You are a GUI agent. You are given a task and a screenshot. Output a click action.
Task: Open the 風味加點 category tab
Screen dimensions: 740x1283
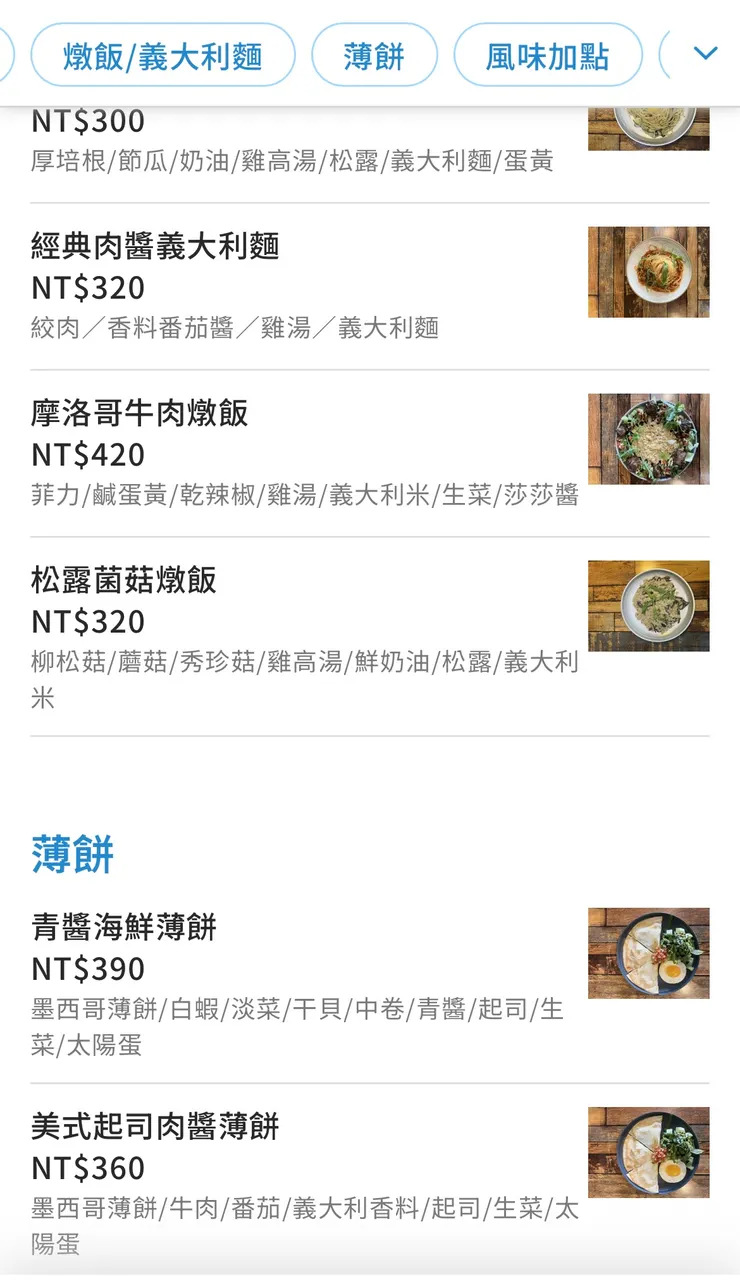(548, 54)
